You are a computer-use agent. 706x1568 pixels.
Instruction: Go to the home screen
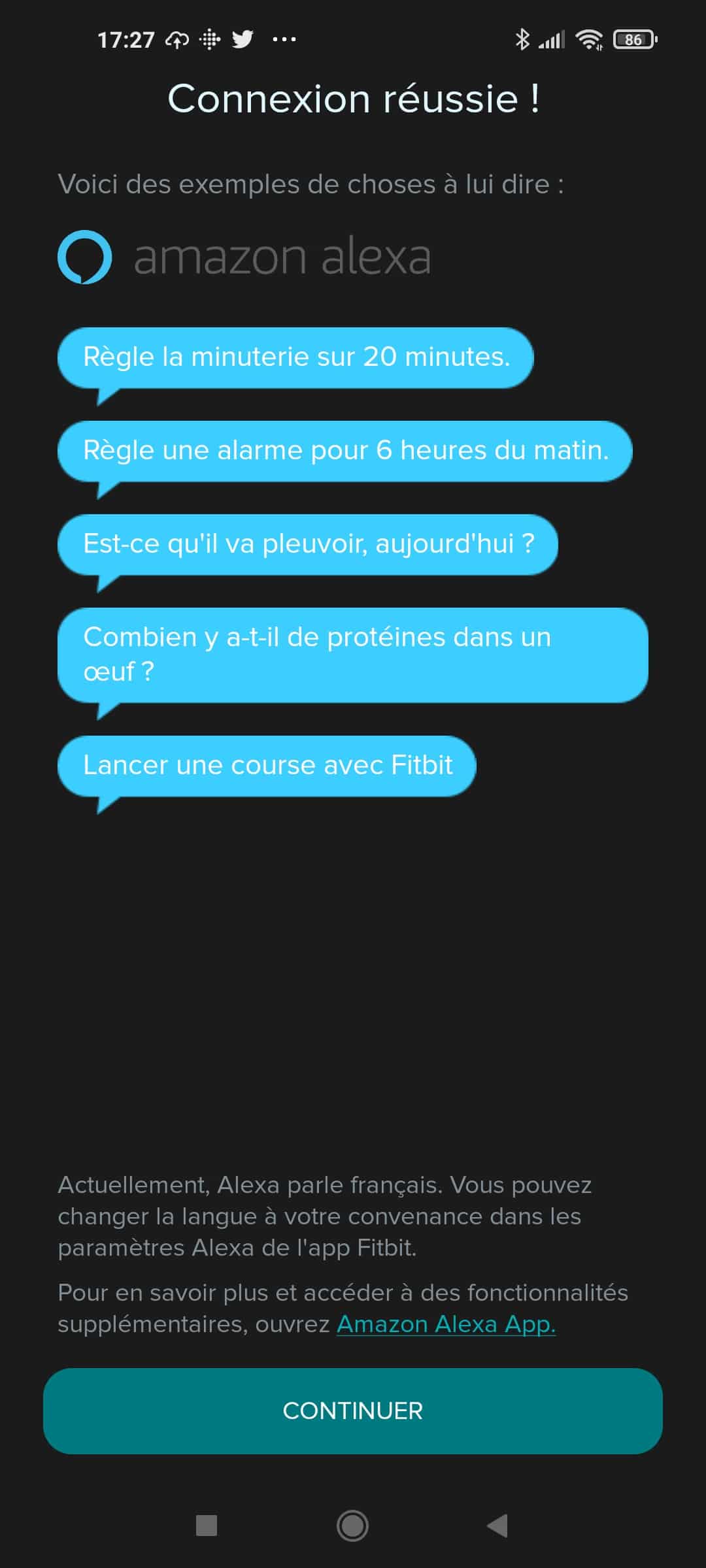click(x=352, y=1526)
